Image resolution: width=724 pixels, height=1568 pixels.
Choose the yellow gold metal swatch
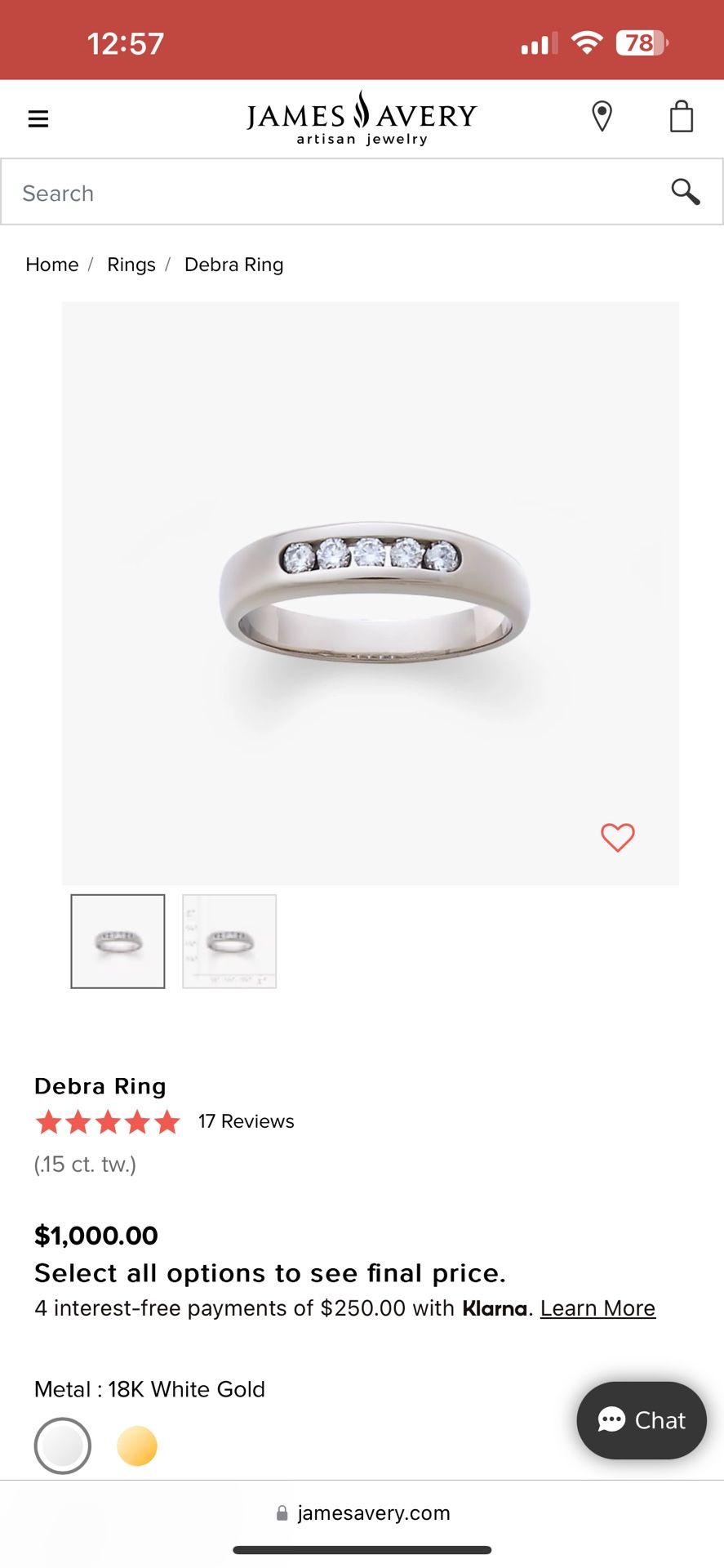tap(137, 1445)
